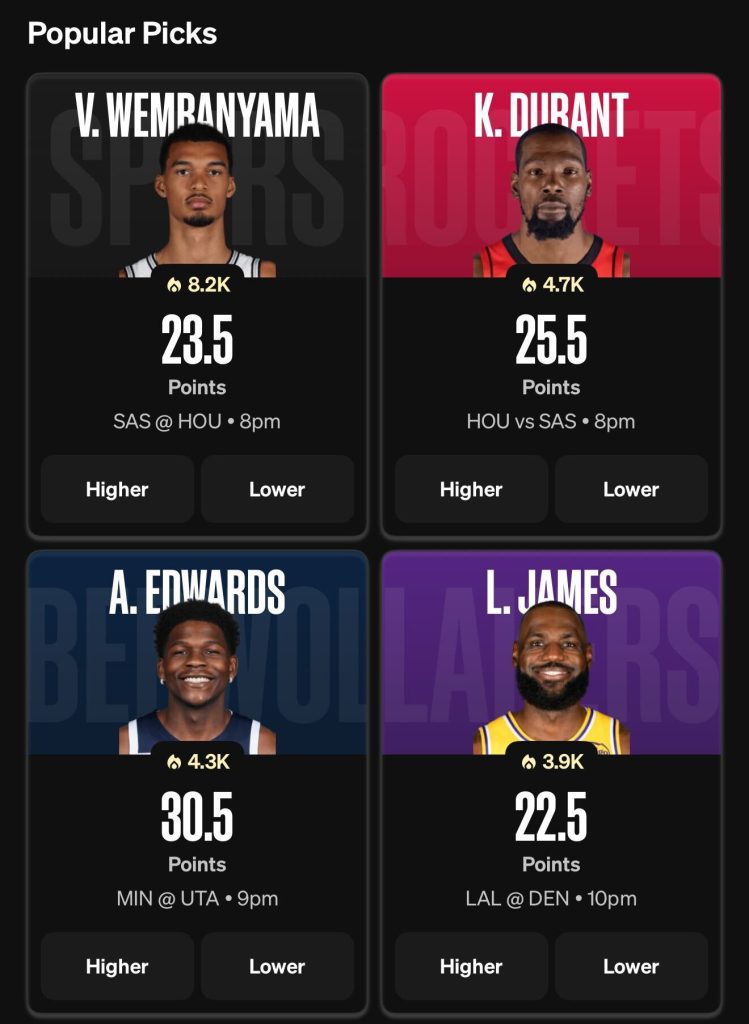Choose Higher for K. Durant's 25.5 points

pos(471,489)
